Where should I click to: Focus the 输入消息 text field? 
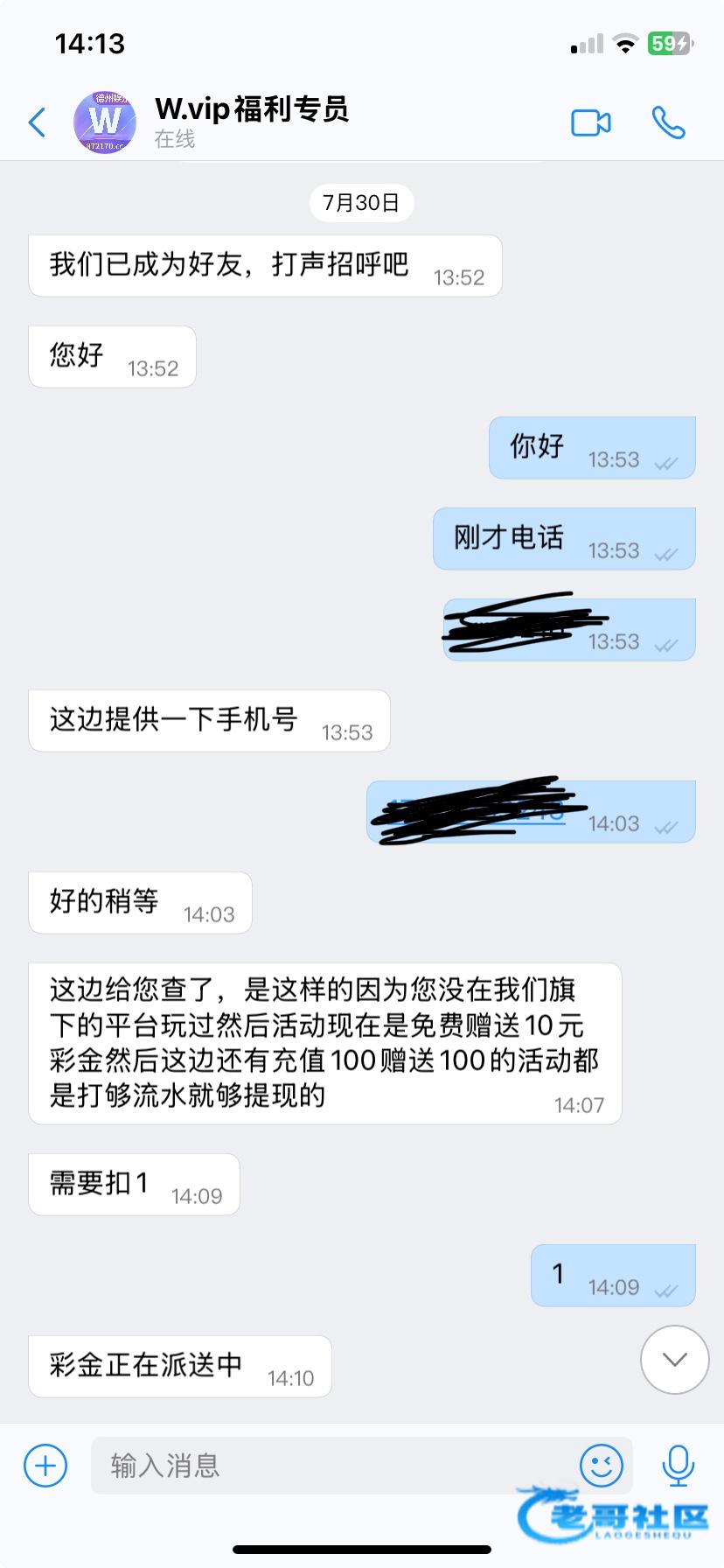(332, 1465)
